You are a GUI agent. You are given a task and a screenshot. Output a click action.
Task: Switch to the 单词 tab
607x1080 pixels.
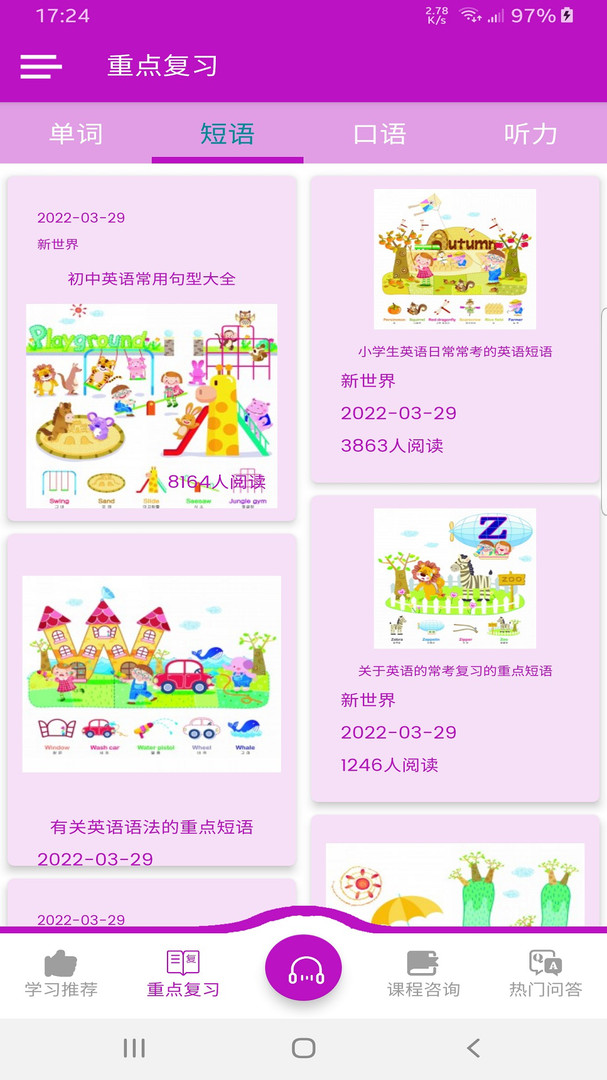pyautogui.click(x=76, y=134)
